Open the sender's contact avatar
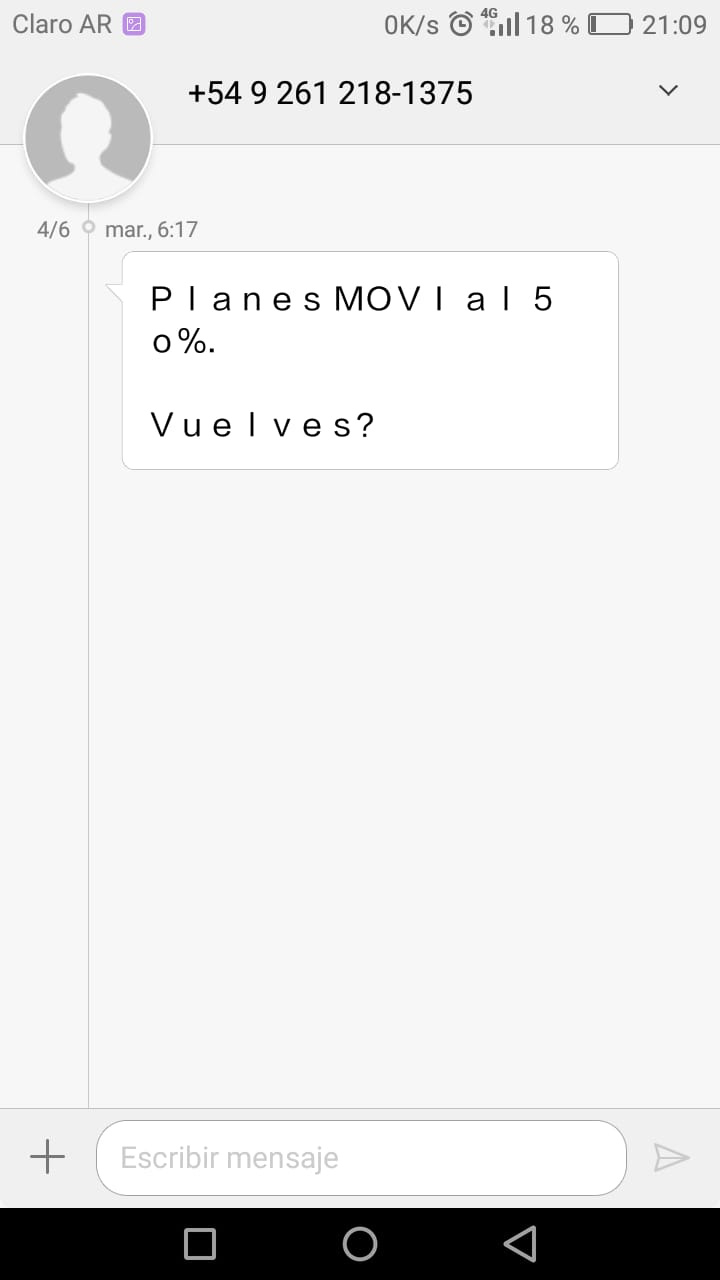Screen dimensions: 720x1280 coord(88,138)
